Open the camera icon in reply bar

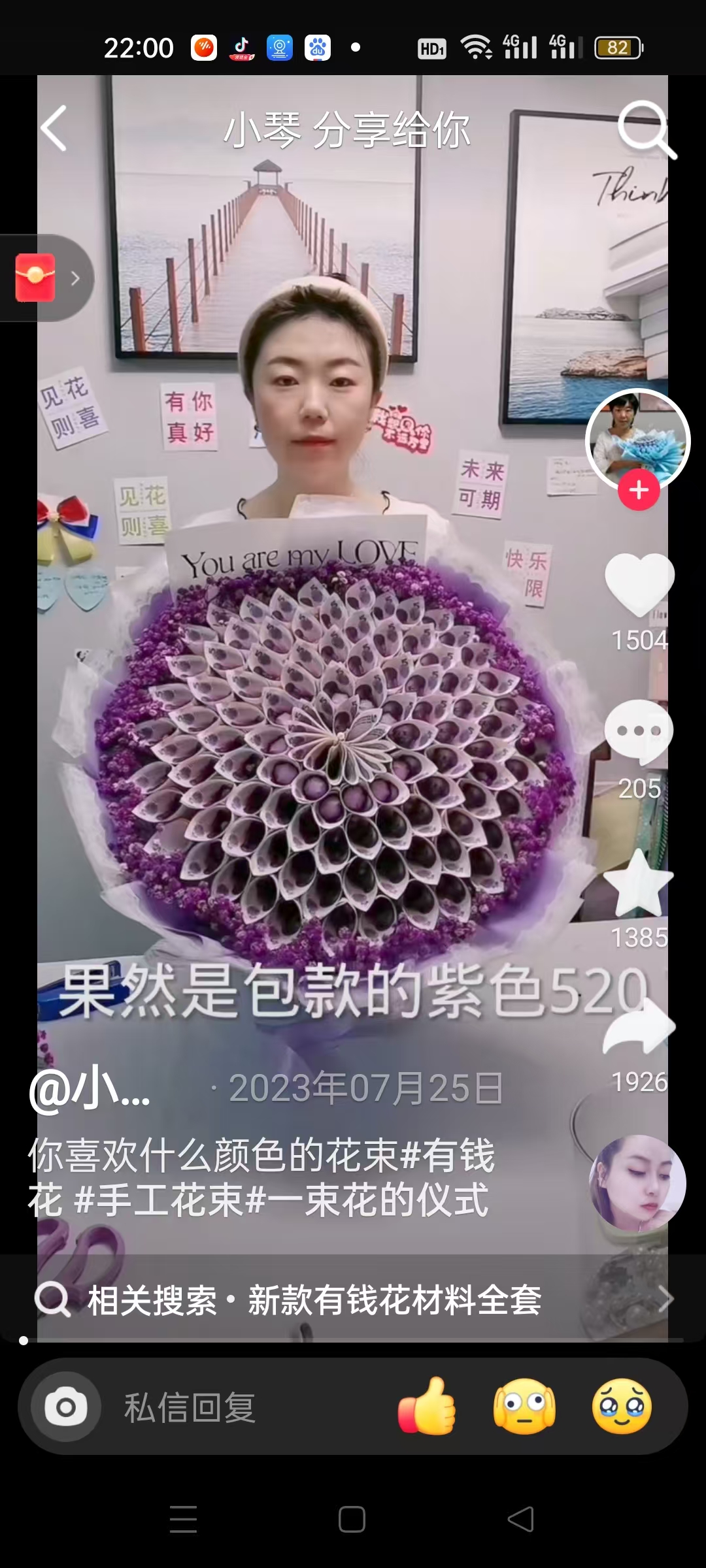pyautogui.click(x=65, y=1407)
